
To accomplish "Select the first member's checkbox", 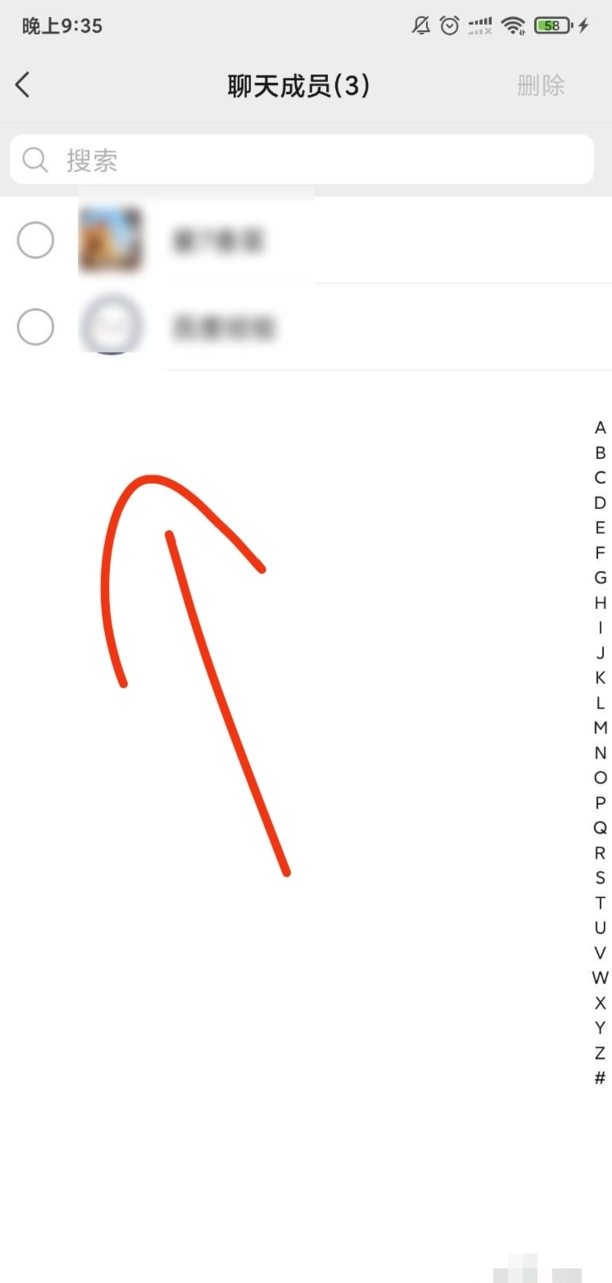I will tap(36, 240).
